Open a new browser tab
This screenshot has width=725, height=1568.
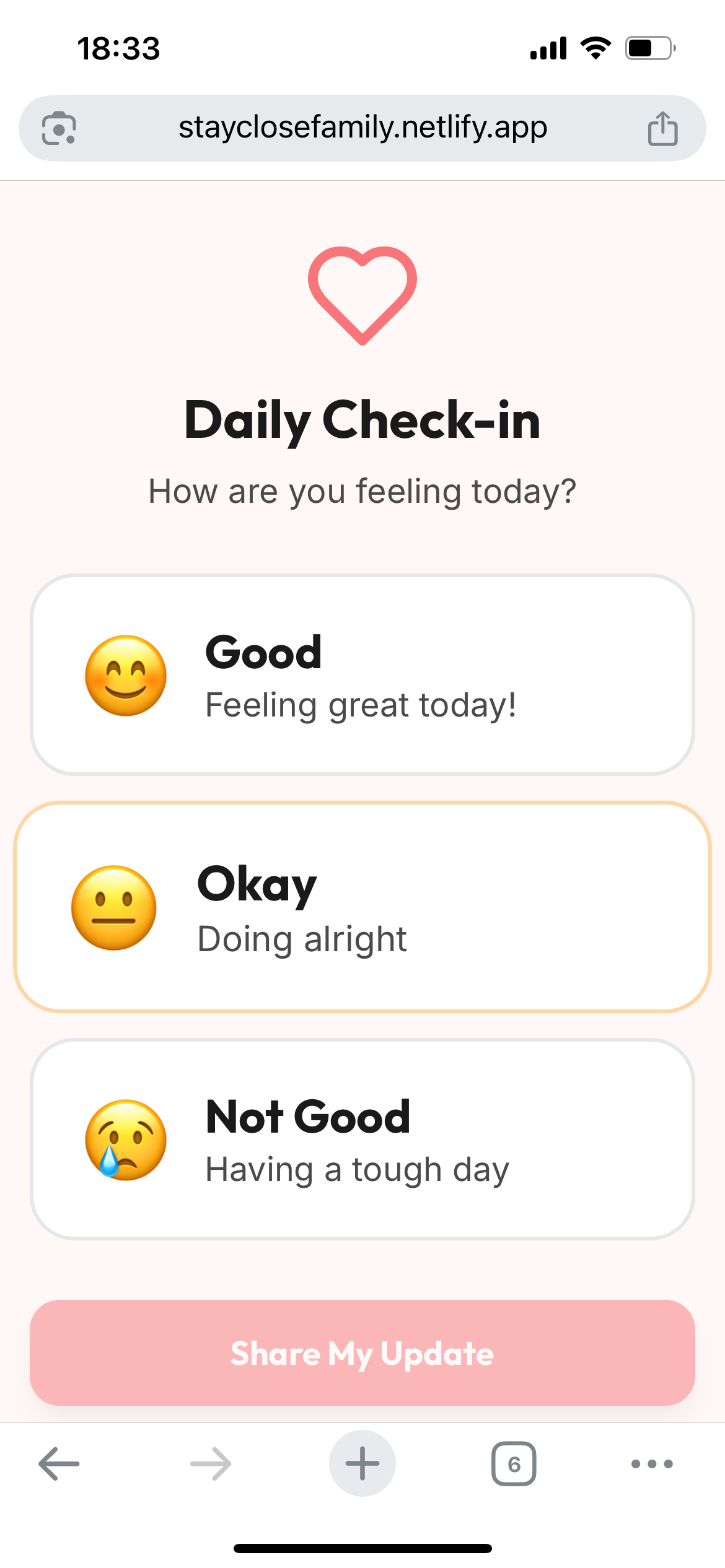point(362,1463)
